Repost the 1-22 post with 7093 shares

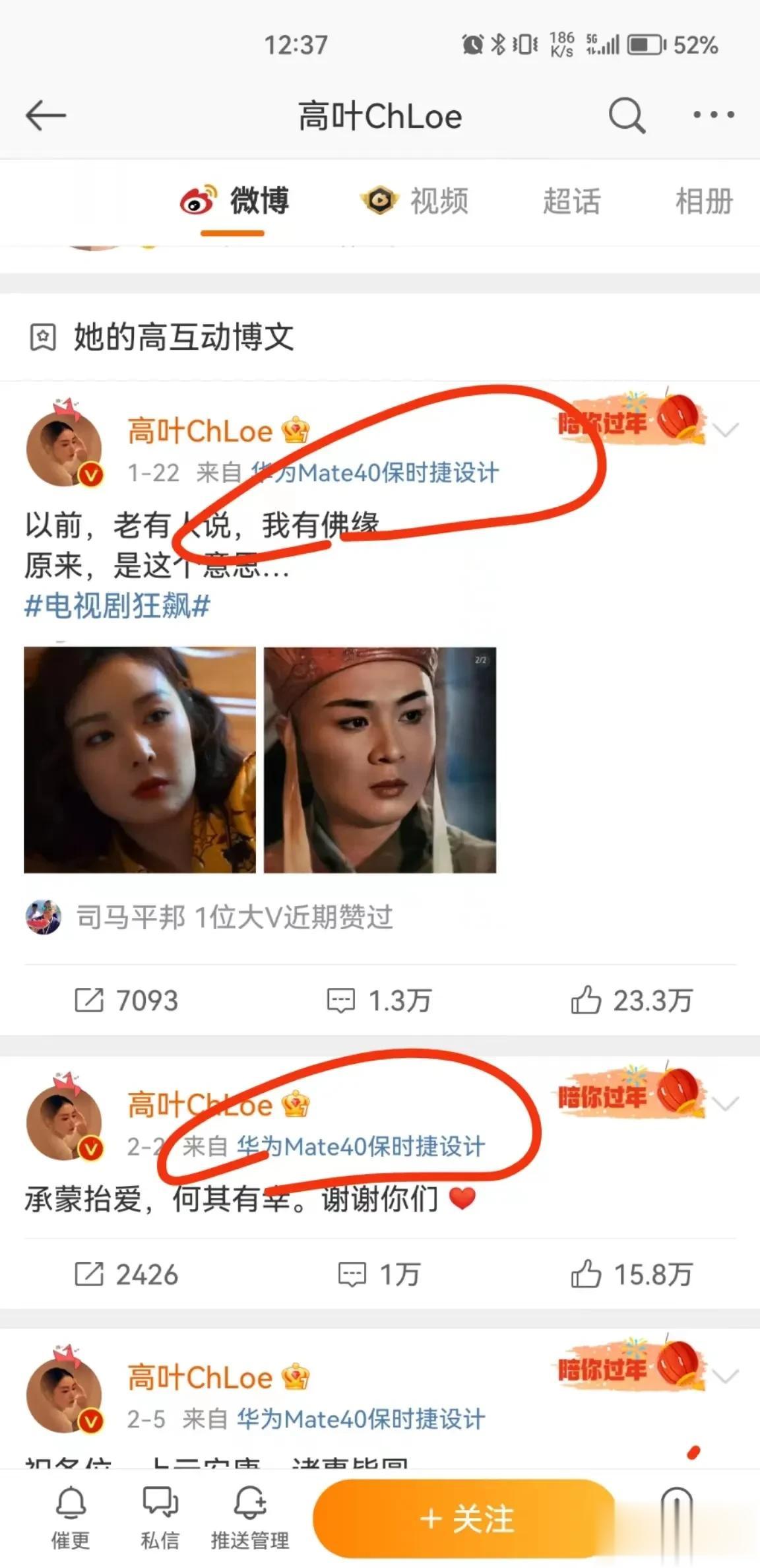[x=125, y=1000]
